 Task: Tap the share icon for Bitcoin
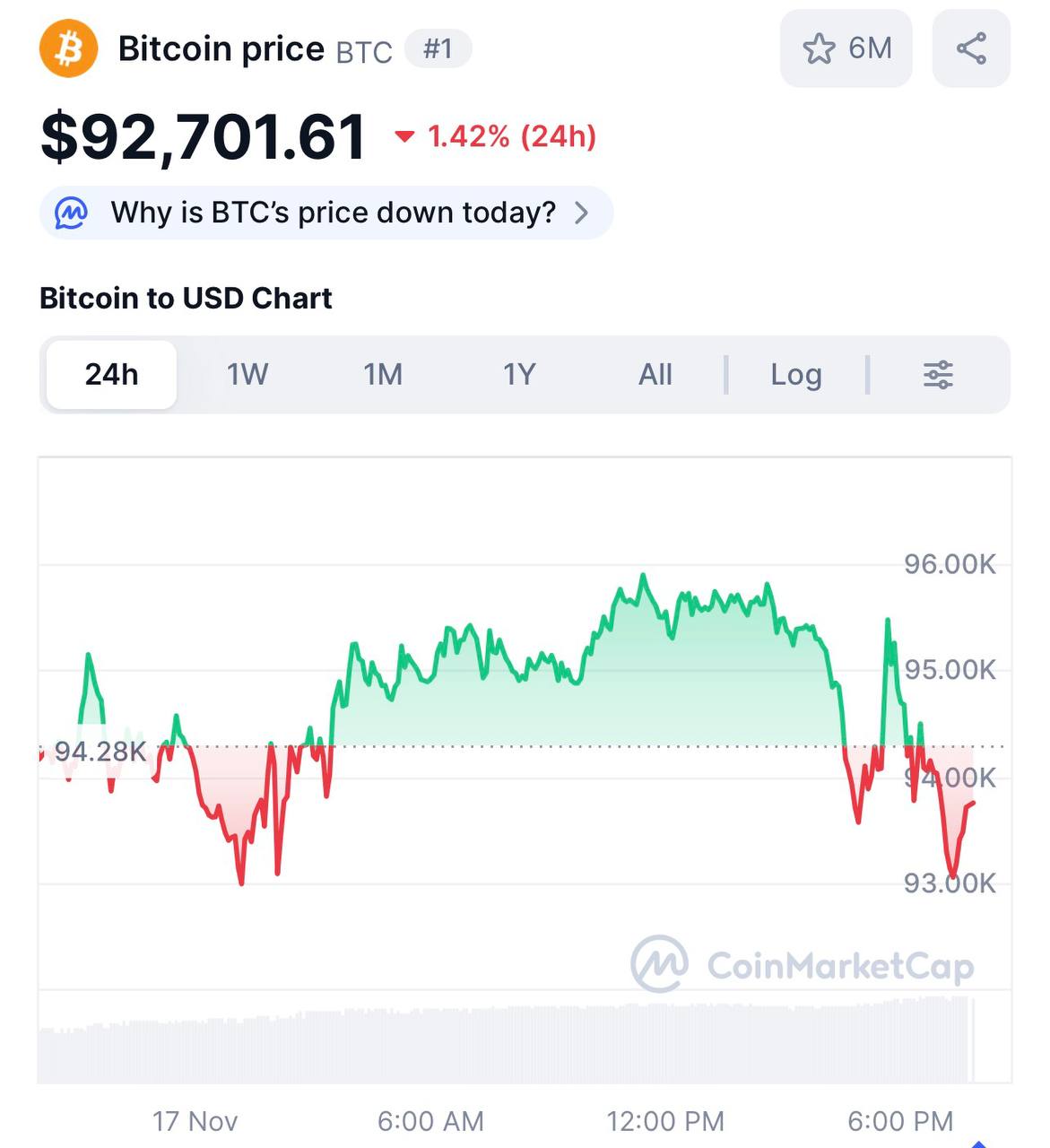click(971, 49)
